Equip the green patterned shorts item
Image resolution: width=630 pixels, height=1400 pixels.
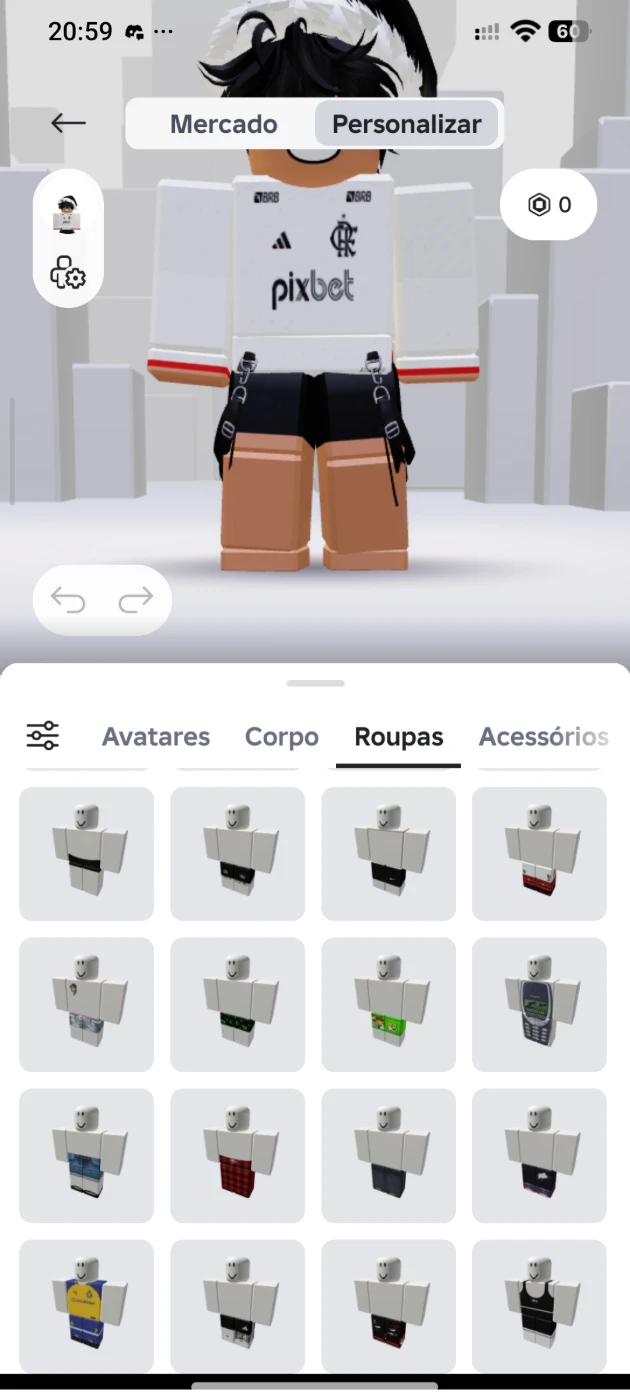point(237,1004)
